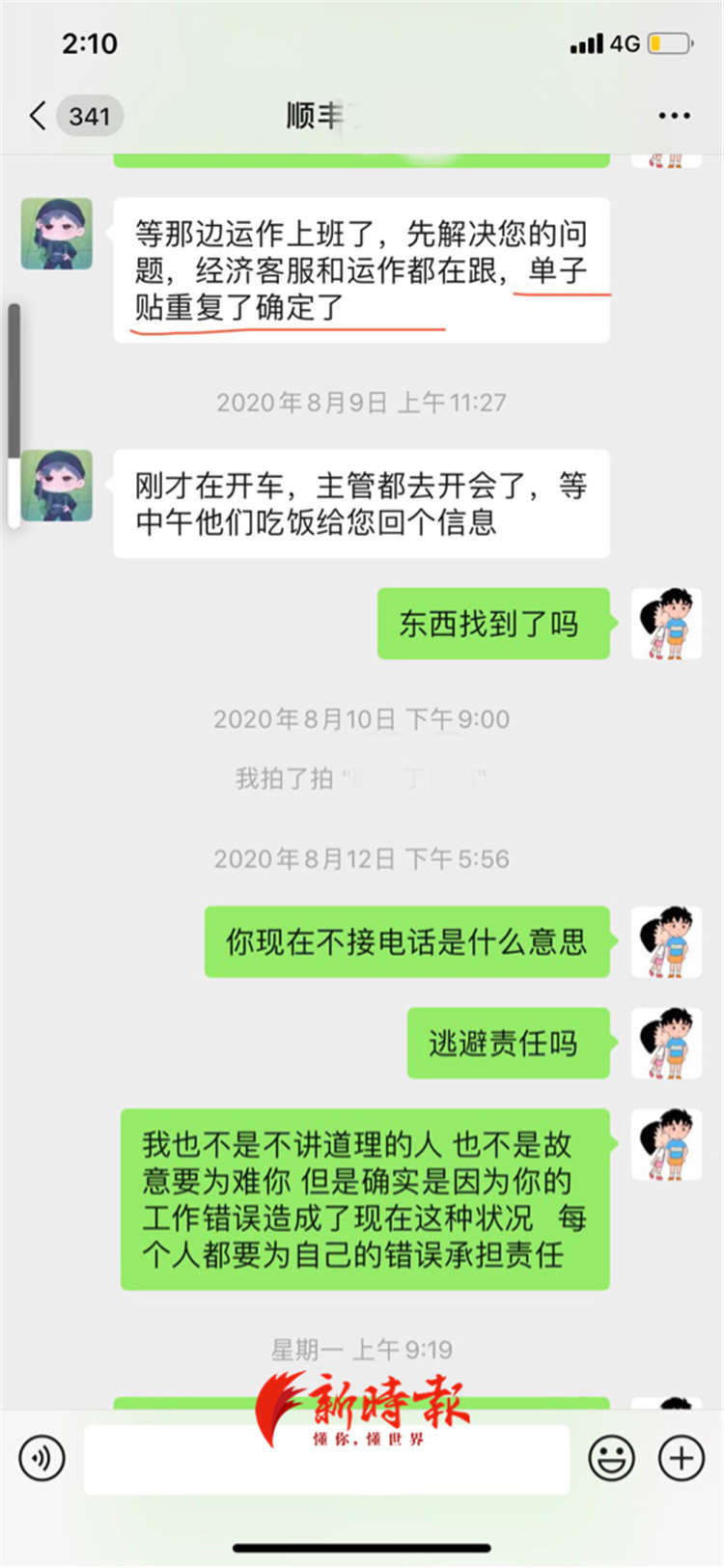Tap the battery indicator in the status bar
The width and height of the screenshot is (724, 1568).
[x=671, y=43]
